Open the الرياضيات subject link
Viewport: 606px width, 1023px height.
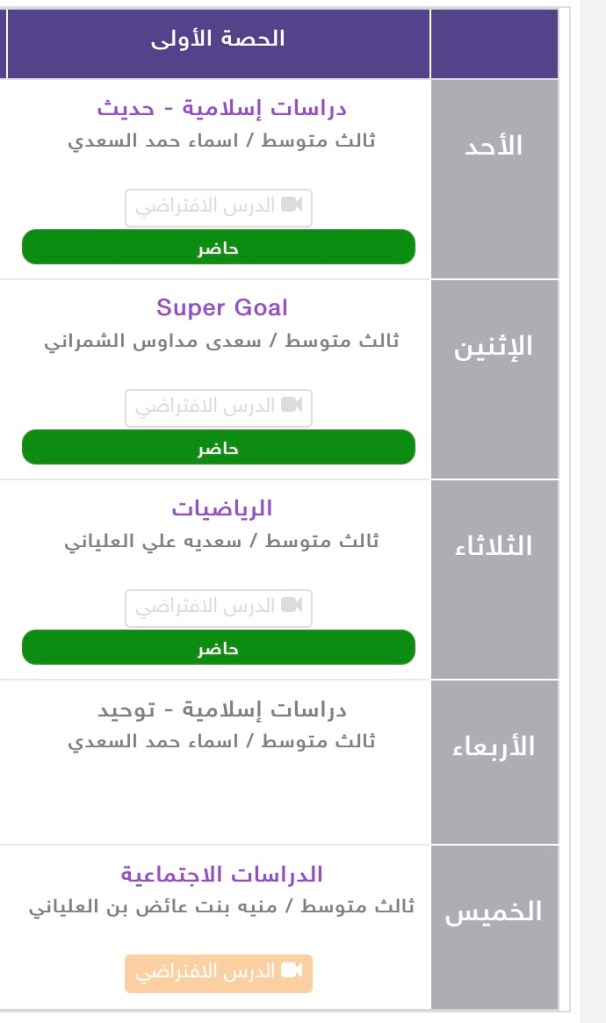pyautogui.click(x=222, y=509)
